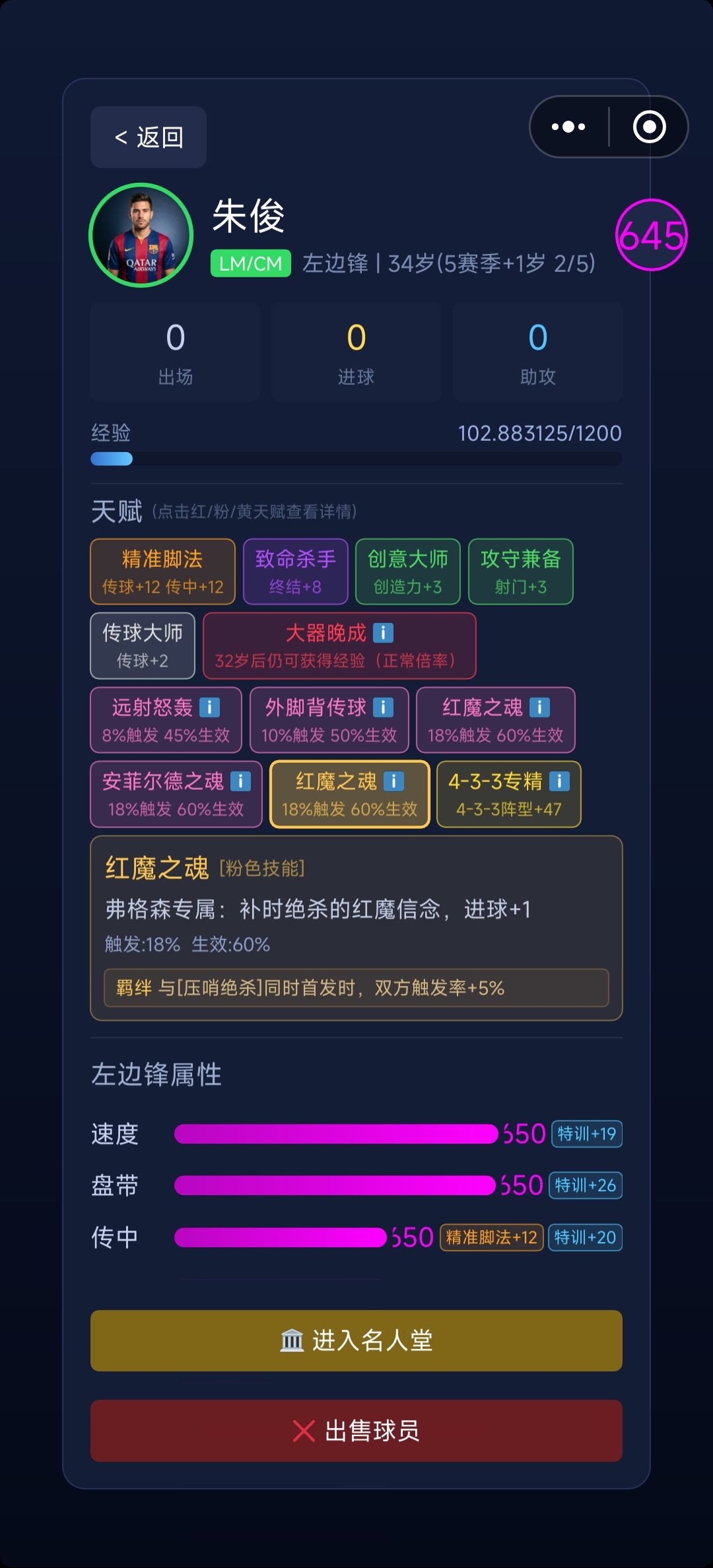Open info icon on pink 红魔之魂 badge

click(541, 707)
